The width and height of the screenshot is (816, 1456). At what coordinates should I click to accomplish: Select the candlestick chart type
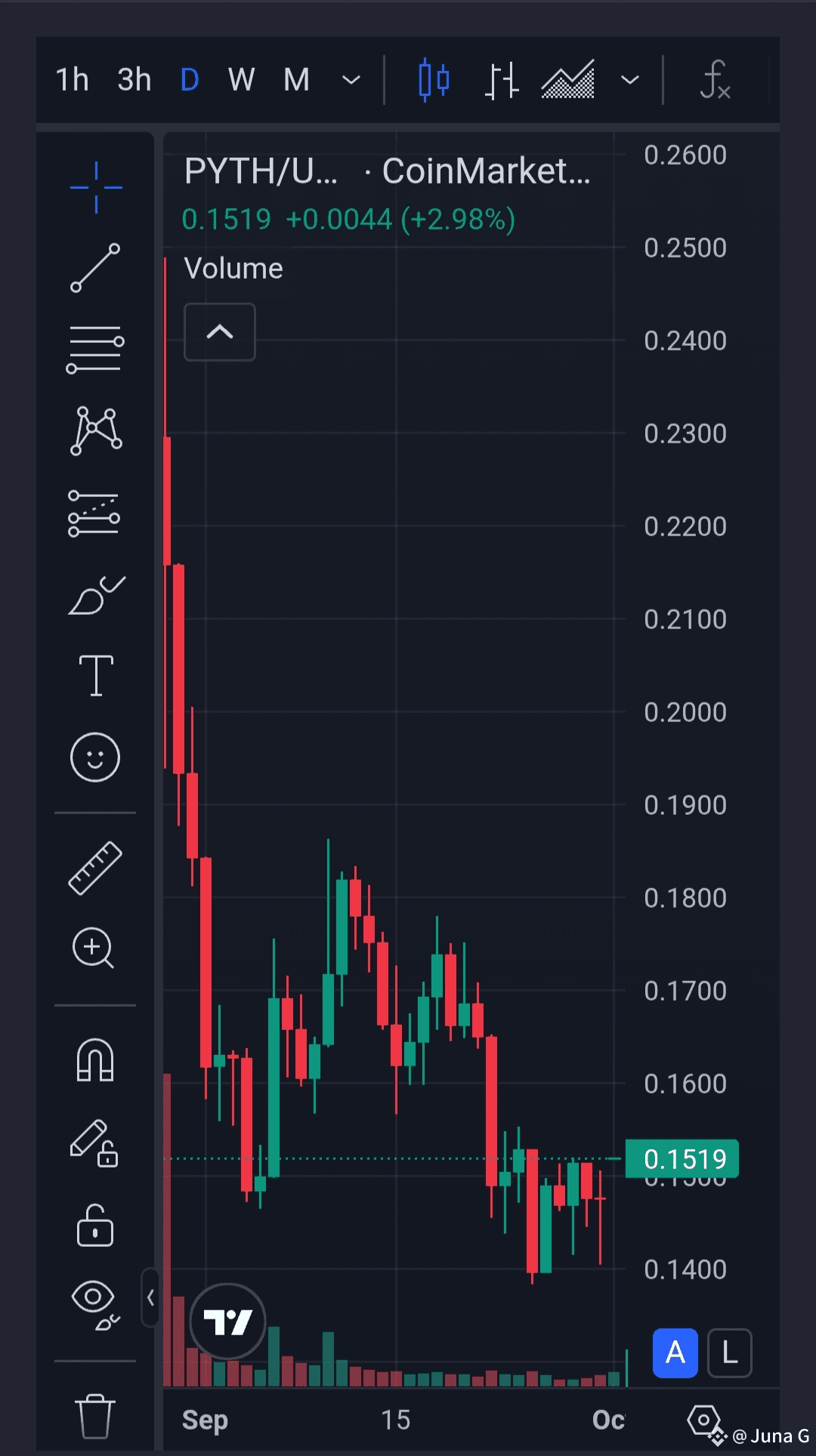coord(434,79)
